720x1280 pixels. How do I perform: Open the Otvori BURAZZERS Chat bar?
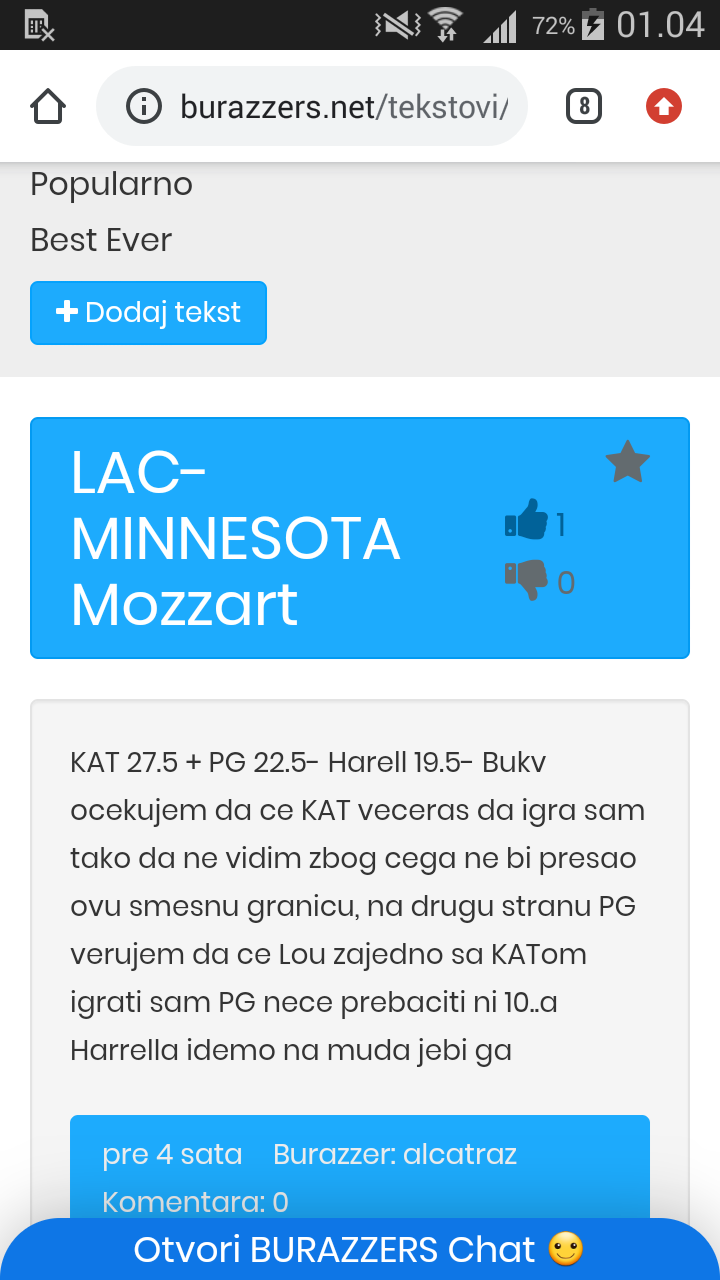coord(360,1249)
